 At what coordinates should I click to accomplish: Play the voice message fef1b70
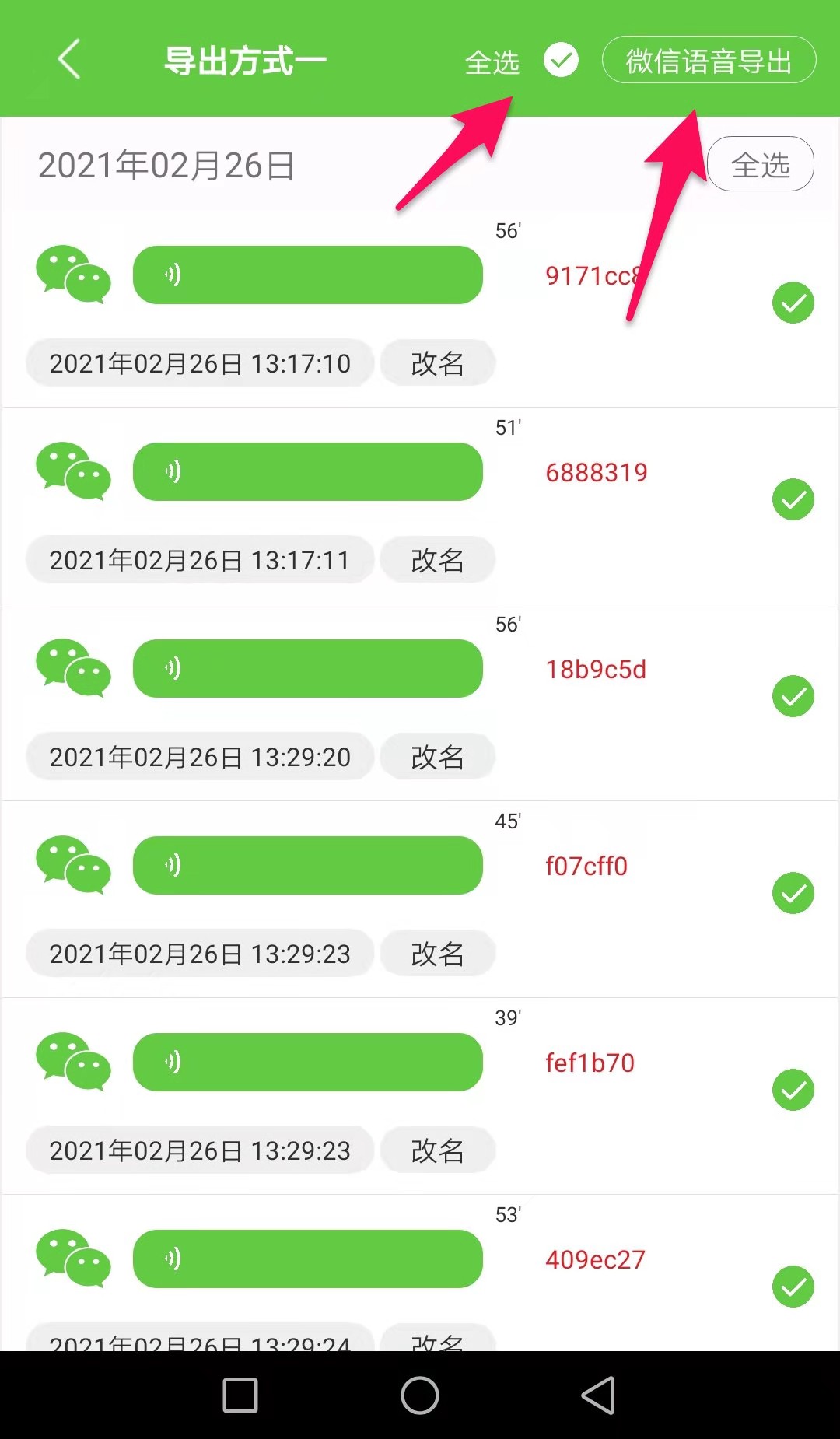308,1062
